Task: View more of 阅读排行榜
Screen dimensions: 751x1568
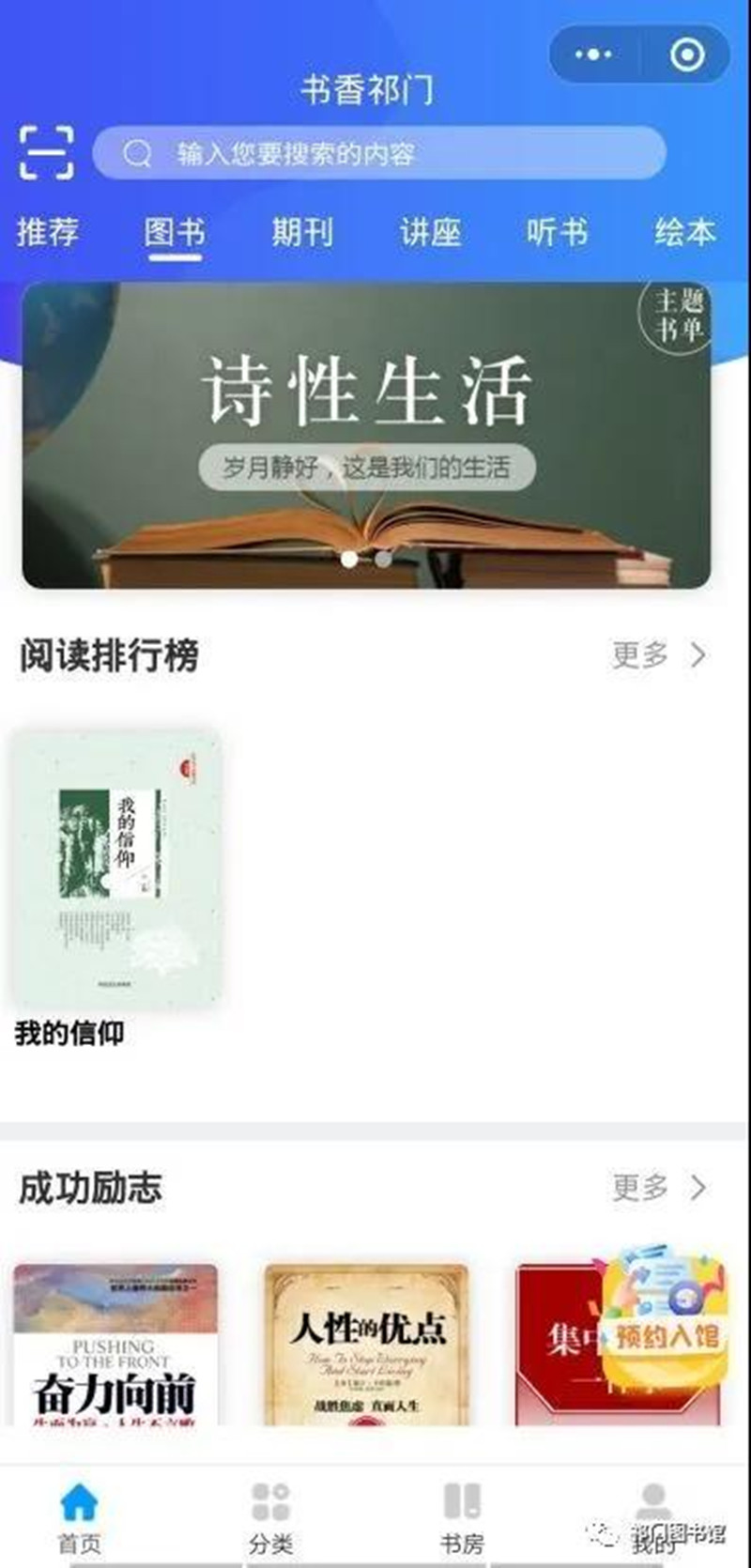Action: pos(659,654)
